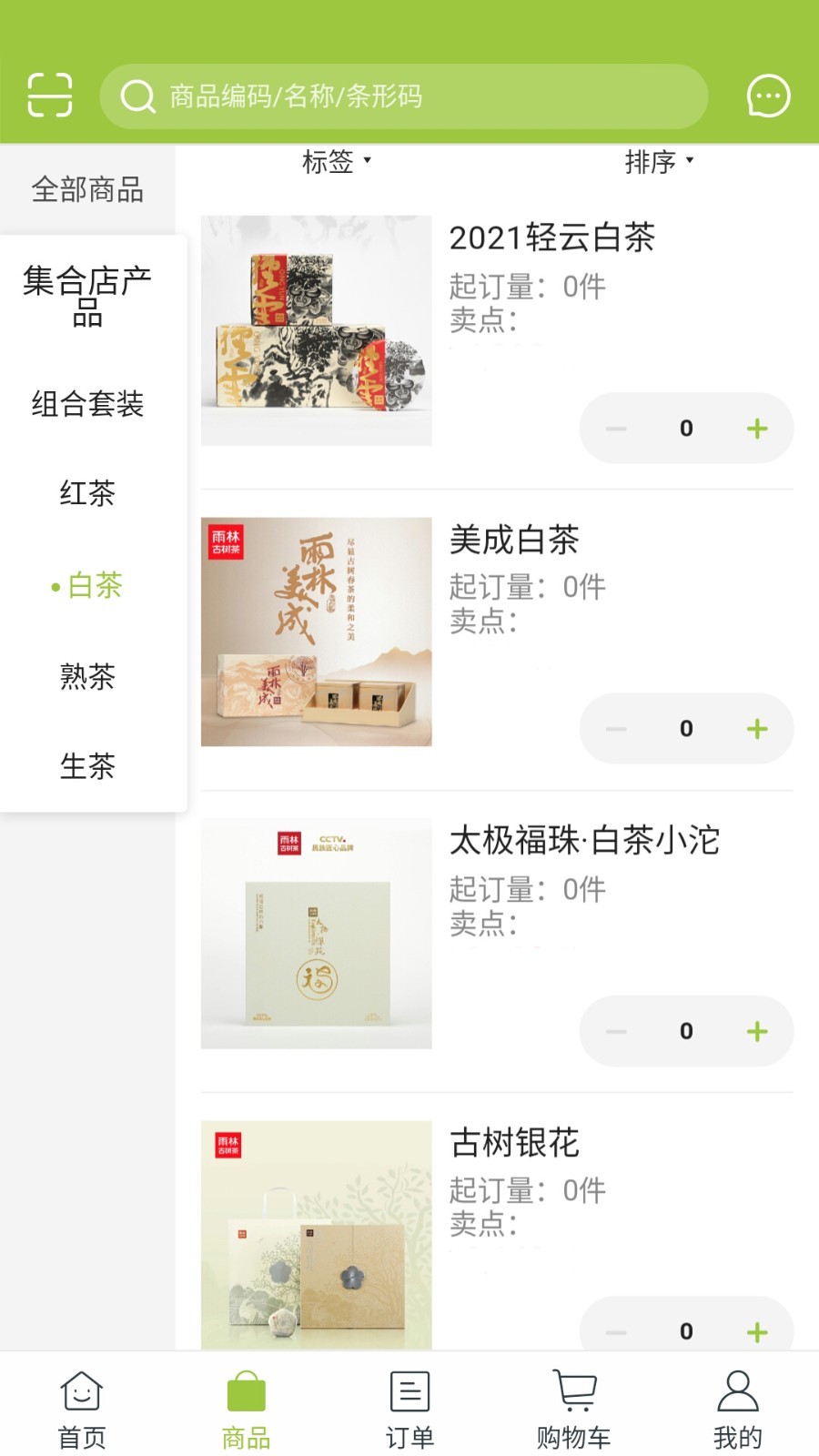Open the 太极福珠·白茶小沱 product image
Image resolution: width=819 pixels, height=1456 pixels.
click(316, 934)
